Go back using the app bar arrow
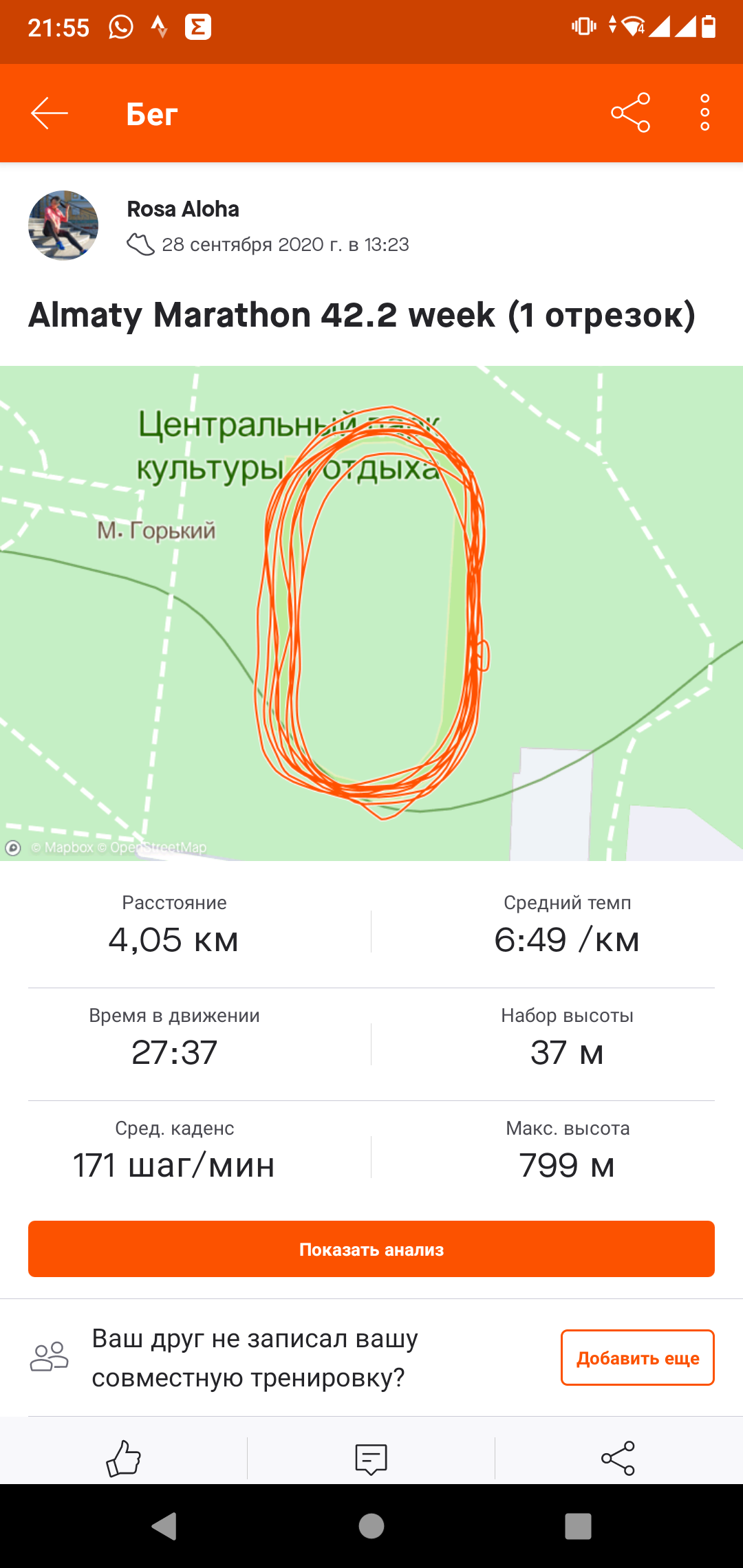This screenshot has width=743, height=1568. pyautogui.click(x=50, y=113)
